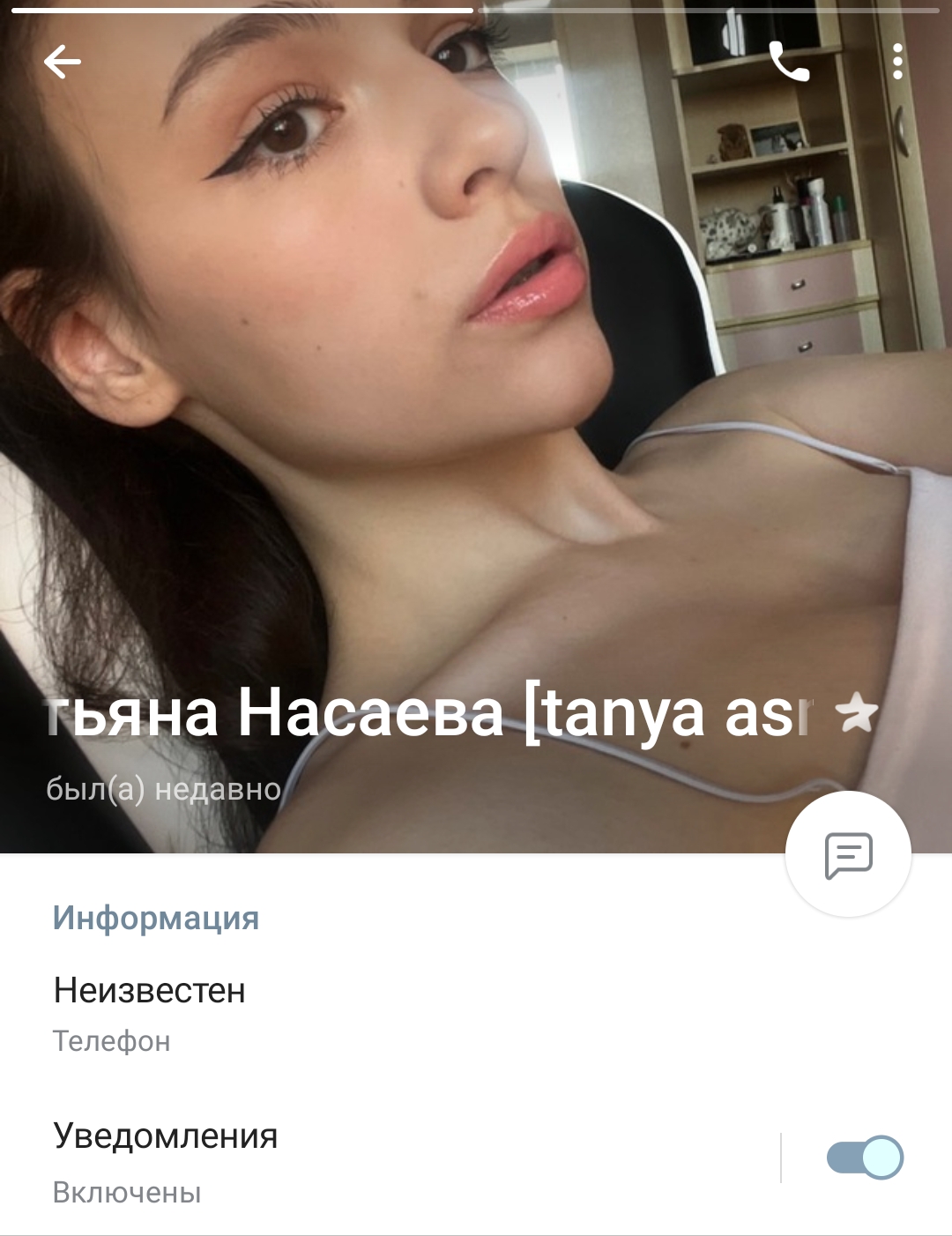The height and width of the screenshot is (1236, 952).
Task: Toggle the Уведомления notifications switch
Action: point(865,1158)
